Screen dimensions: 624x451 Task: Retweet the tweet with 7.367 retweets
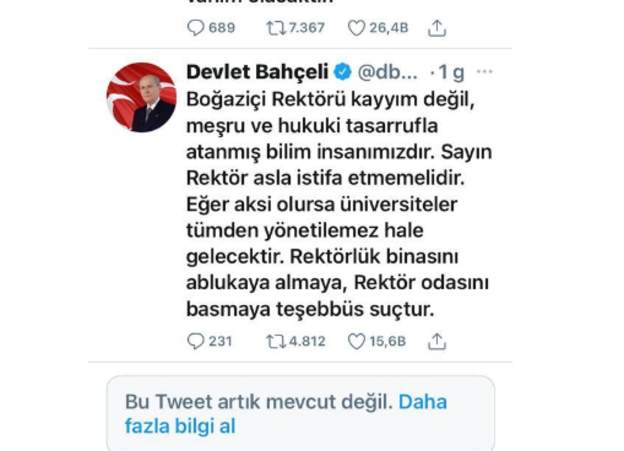point(275,29)
